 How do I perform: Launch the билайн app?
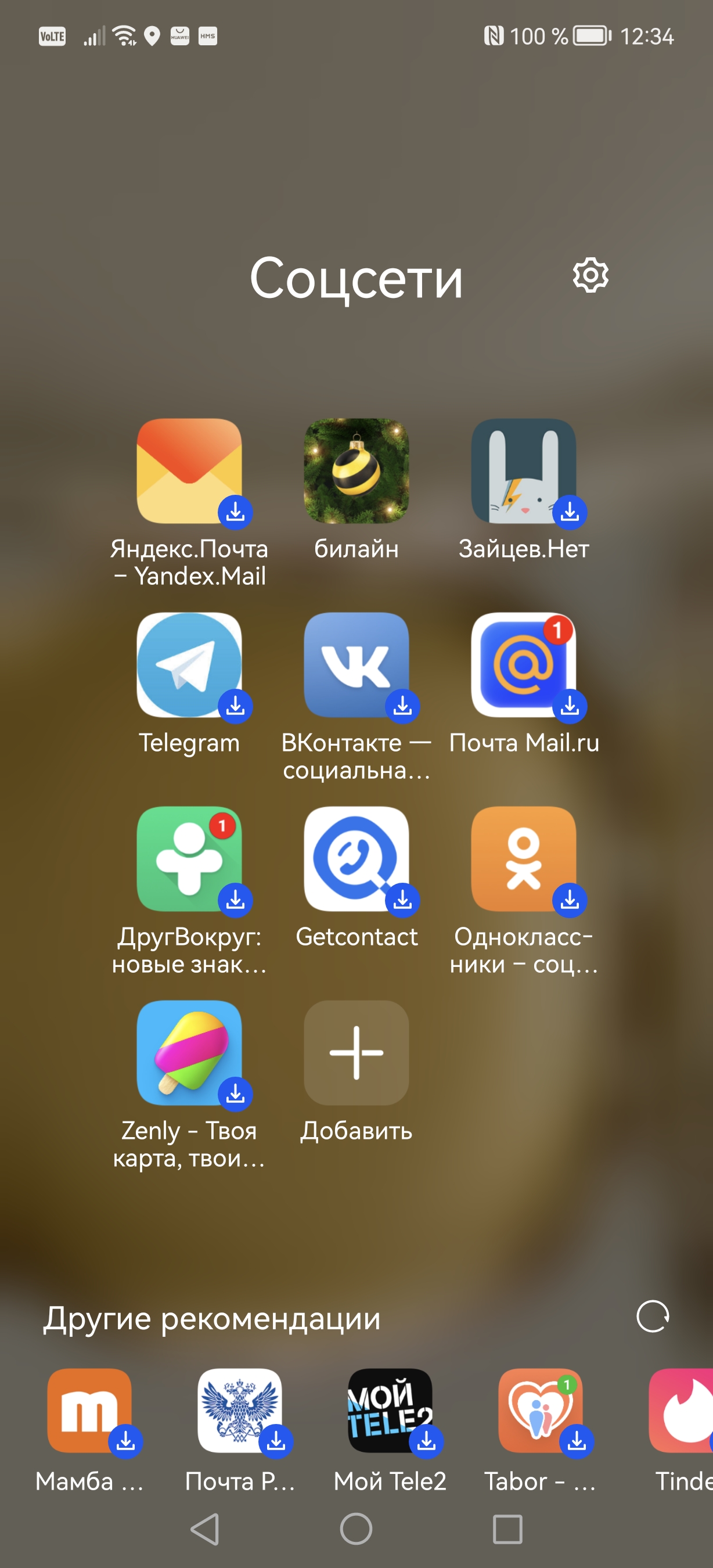coord(356,470)
